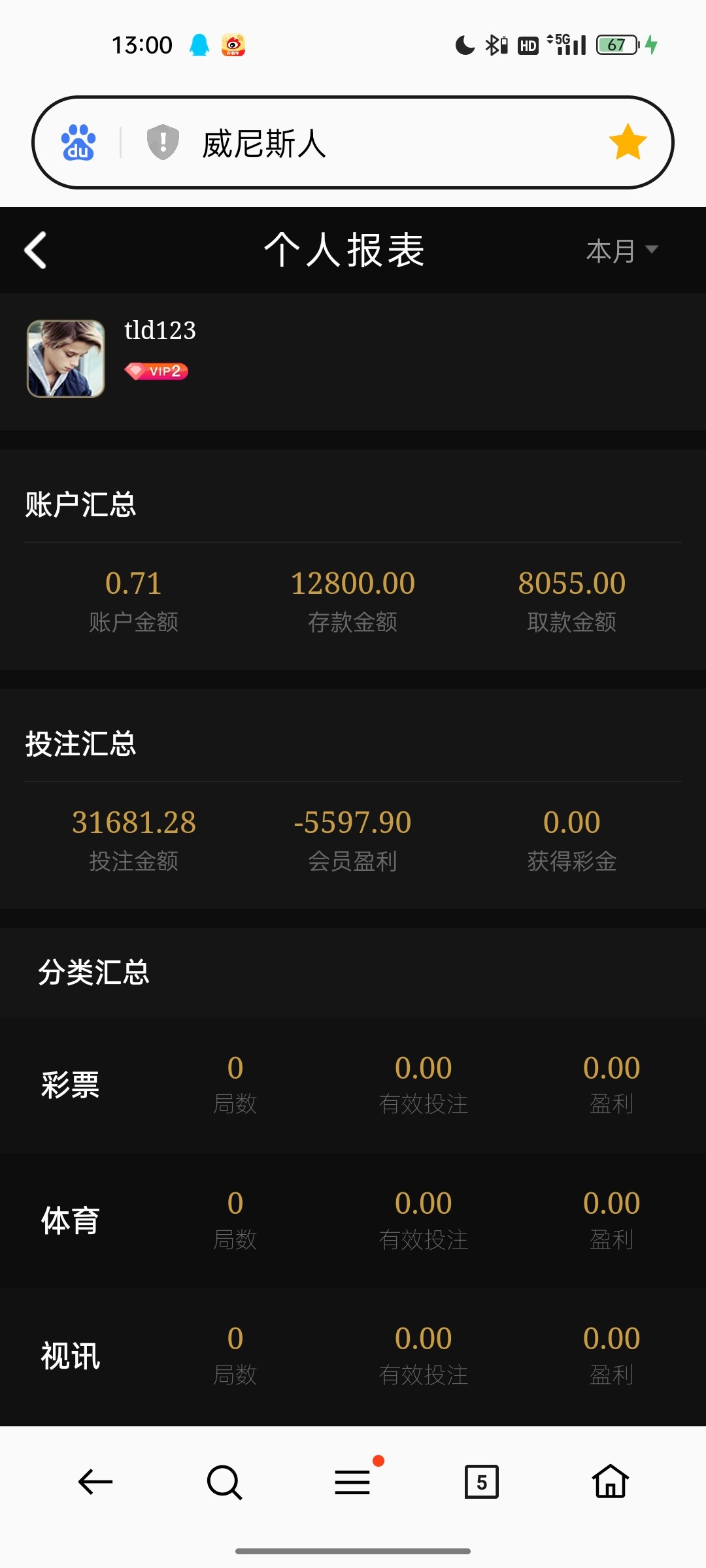Screen dimensions: 706x1568
Task: Go to the browser home page
Action: pyautogui.click(x=611, y=1482)
